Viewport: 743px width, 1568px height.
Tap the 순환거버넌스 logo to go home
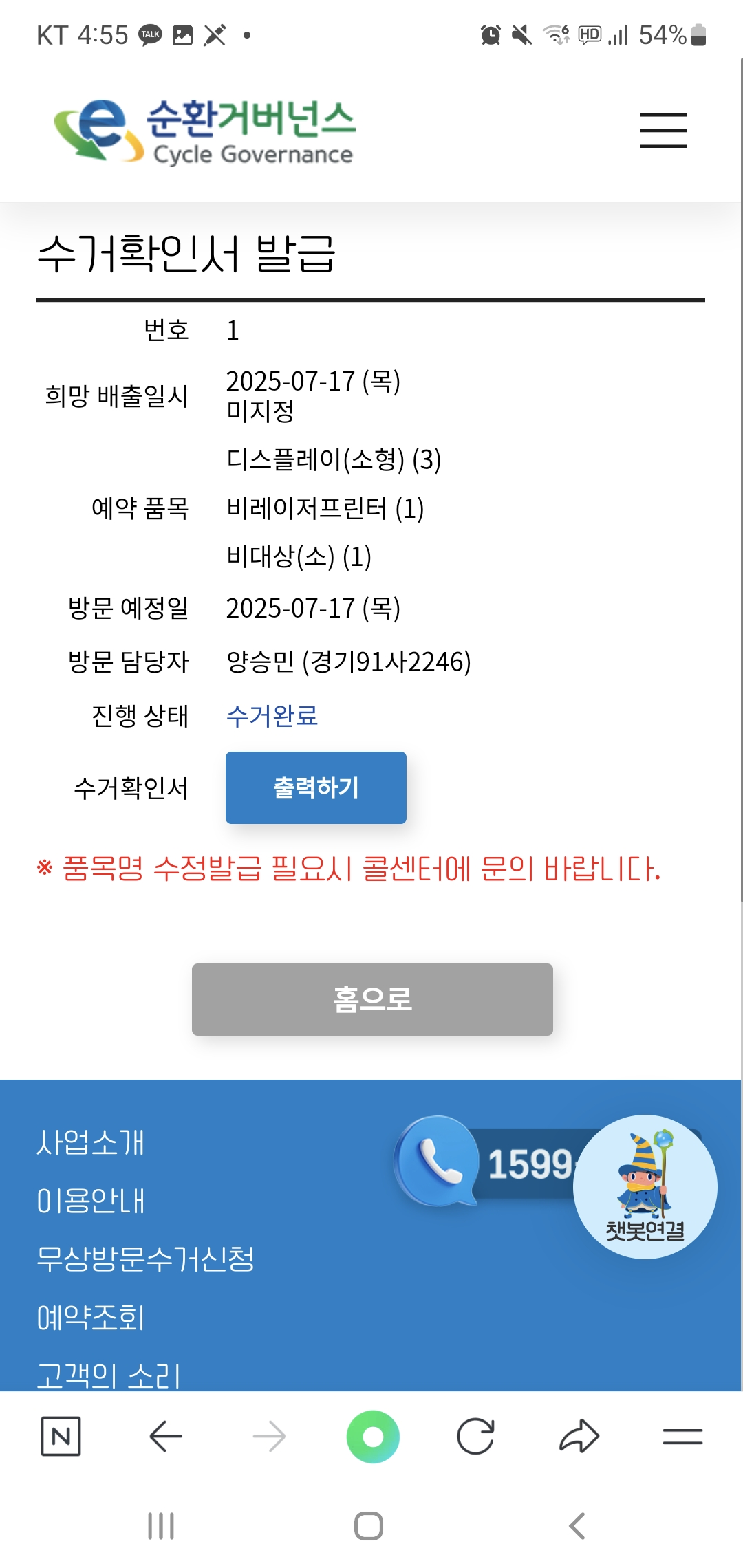pos(204,132)
